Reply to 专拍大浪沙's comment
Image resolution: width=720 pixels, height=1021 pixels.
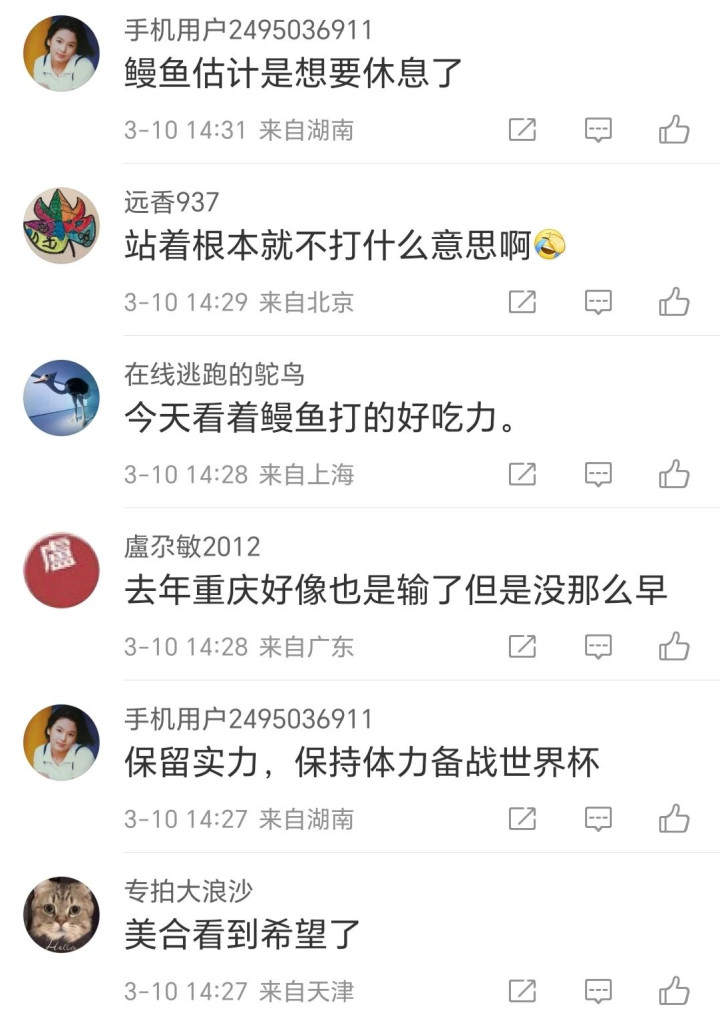[598, 991]
